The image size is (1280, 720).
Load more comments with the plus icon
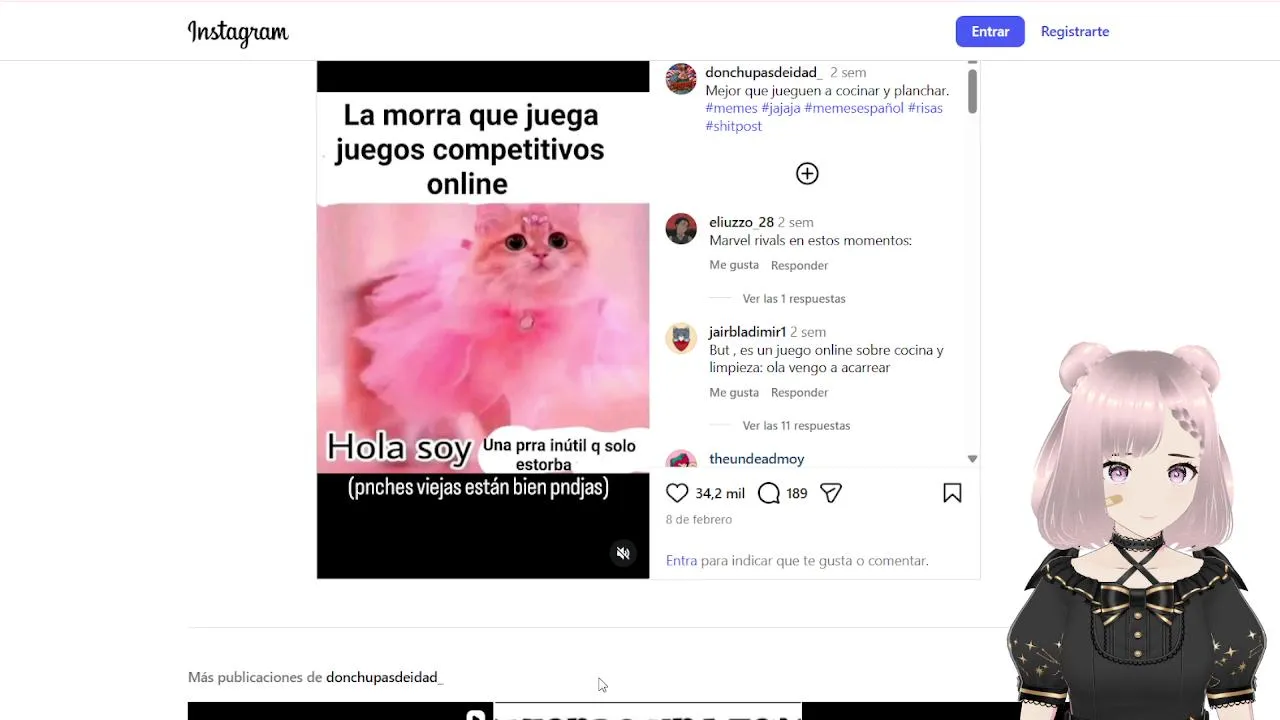coord(807,174)
